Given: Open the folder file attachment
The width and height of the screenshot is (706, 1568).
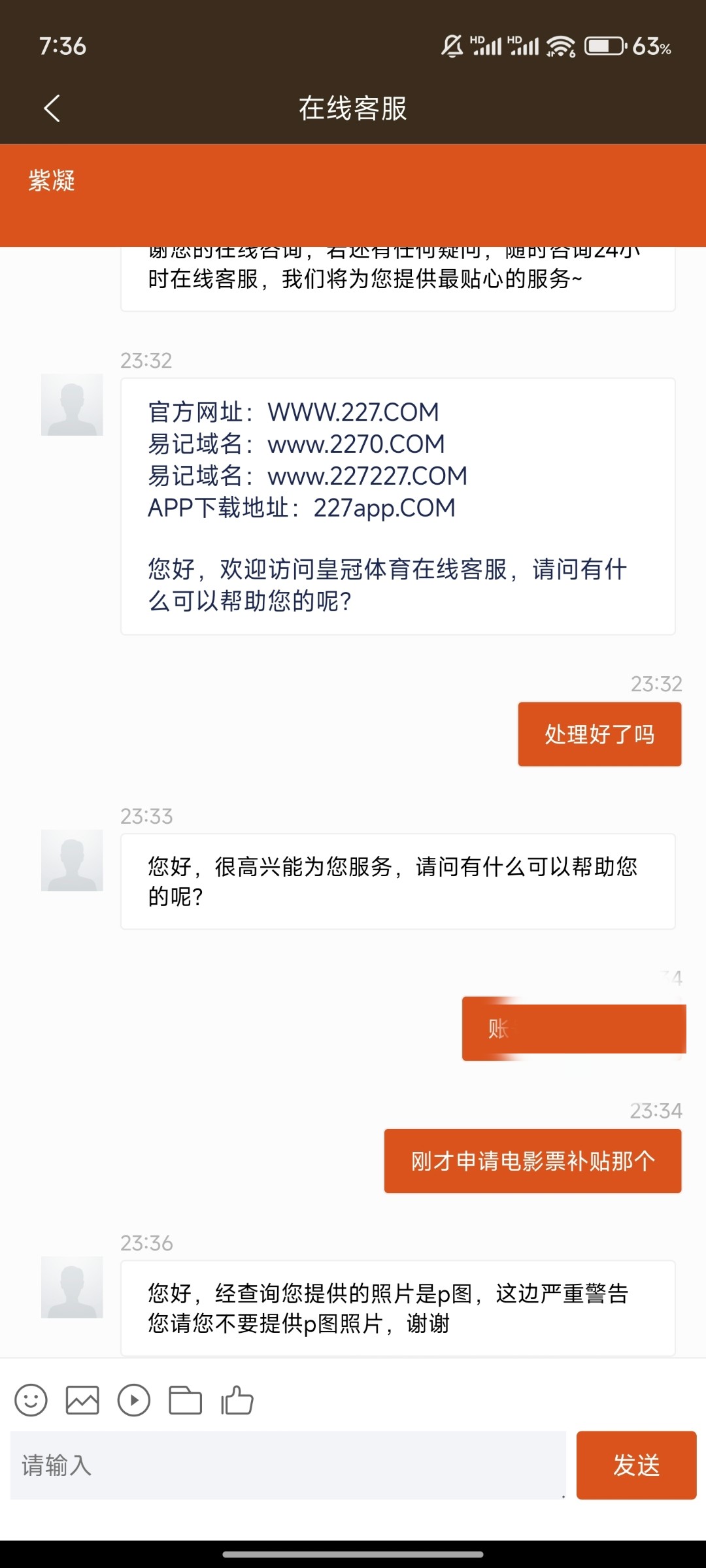Looking at the screenshot, I should coord(186,1400).
